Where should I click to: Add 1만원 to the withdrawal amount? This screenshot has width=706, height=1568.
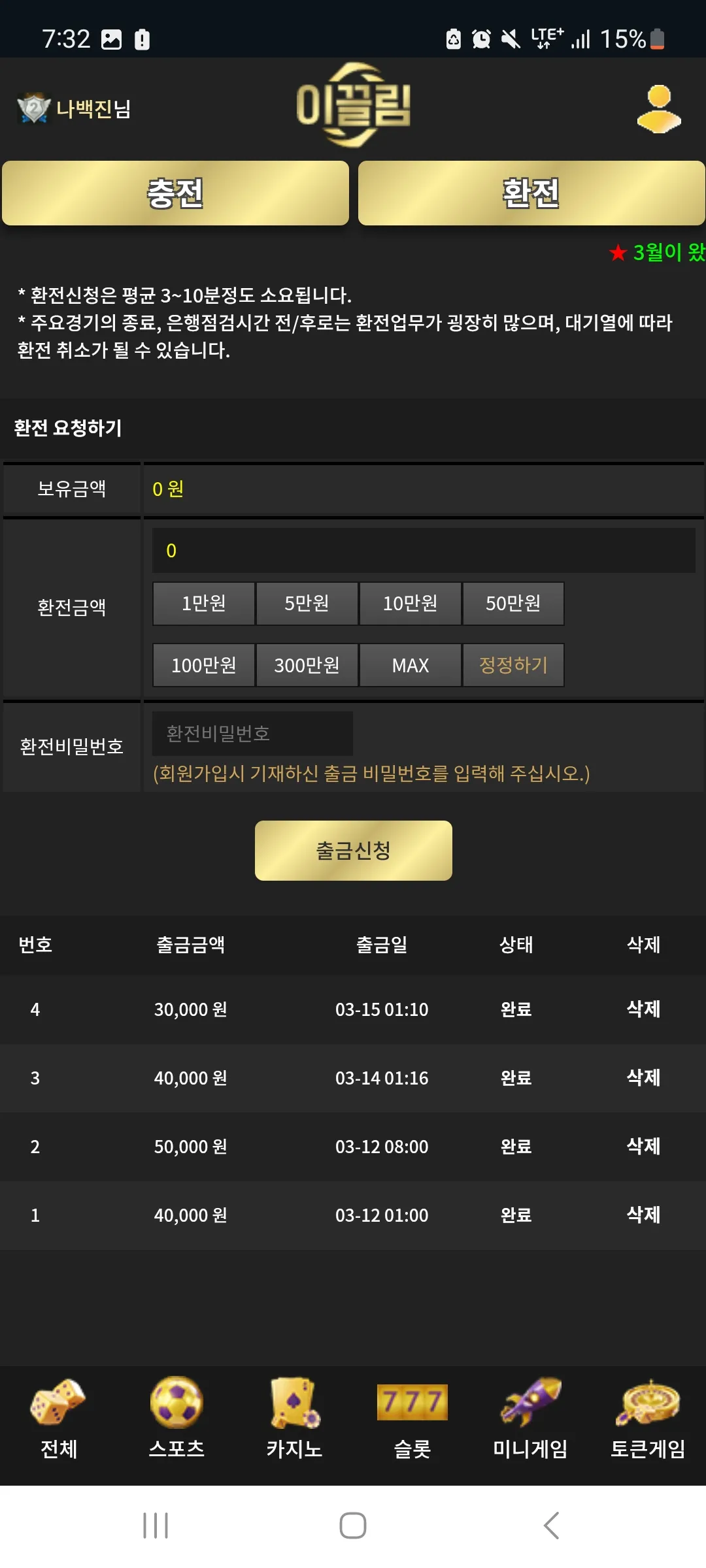click(203, 604)
